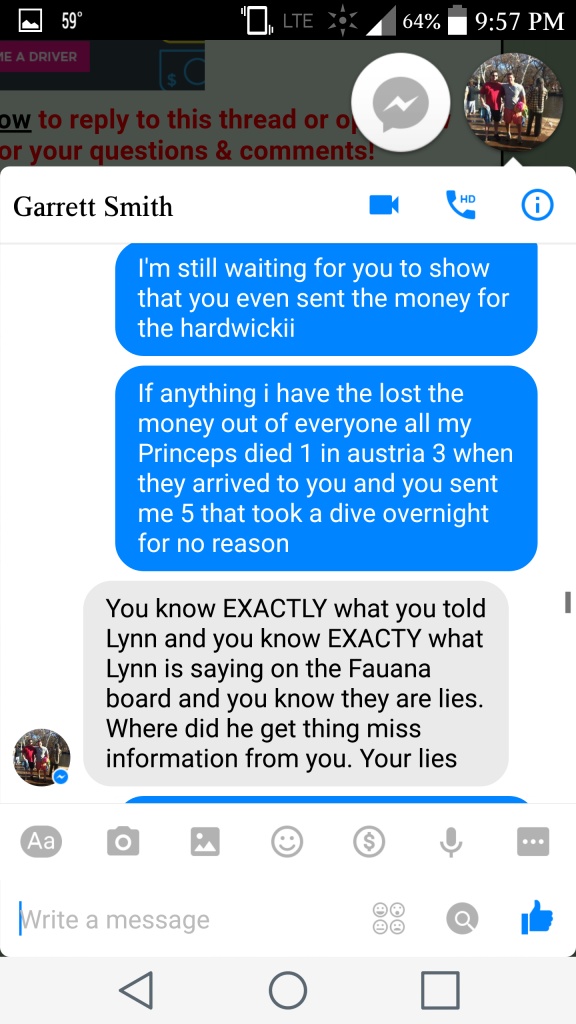Image resolution: width=576 pixels, height=1024 pixels.
Task: Record a voice message with microphone
Action: coord(451,841)
